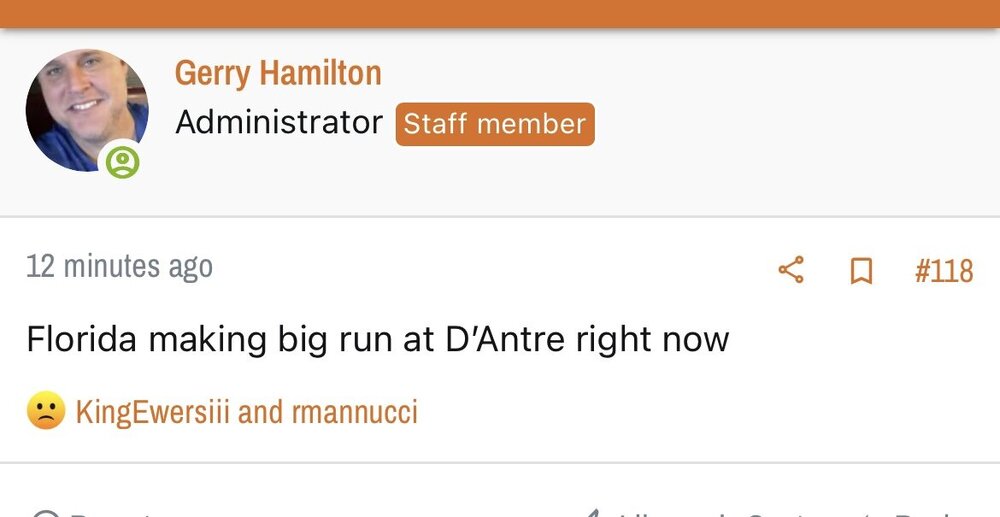Share post #118

click(x=791, y=270)
